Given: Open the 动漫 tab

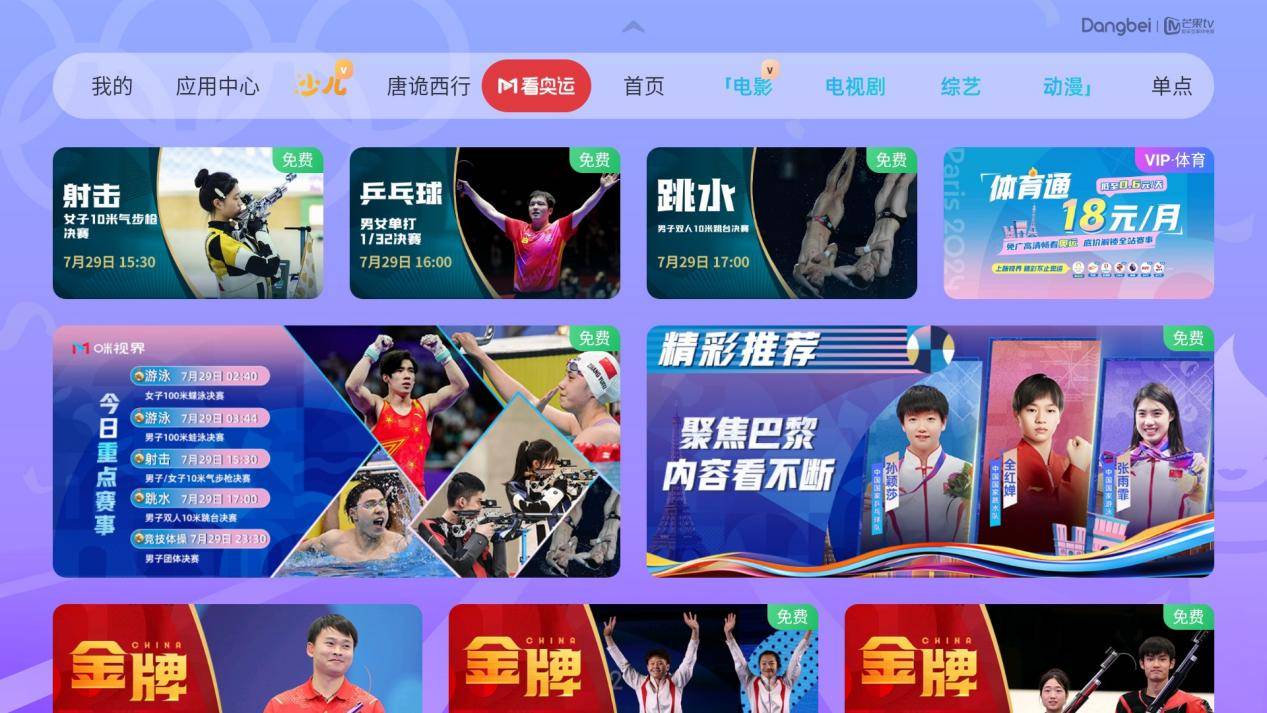Looking at the screenshot, I should tap(1066, 86).
